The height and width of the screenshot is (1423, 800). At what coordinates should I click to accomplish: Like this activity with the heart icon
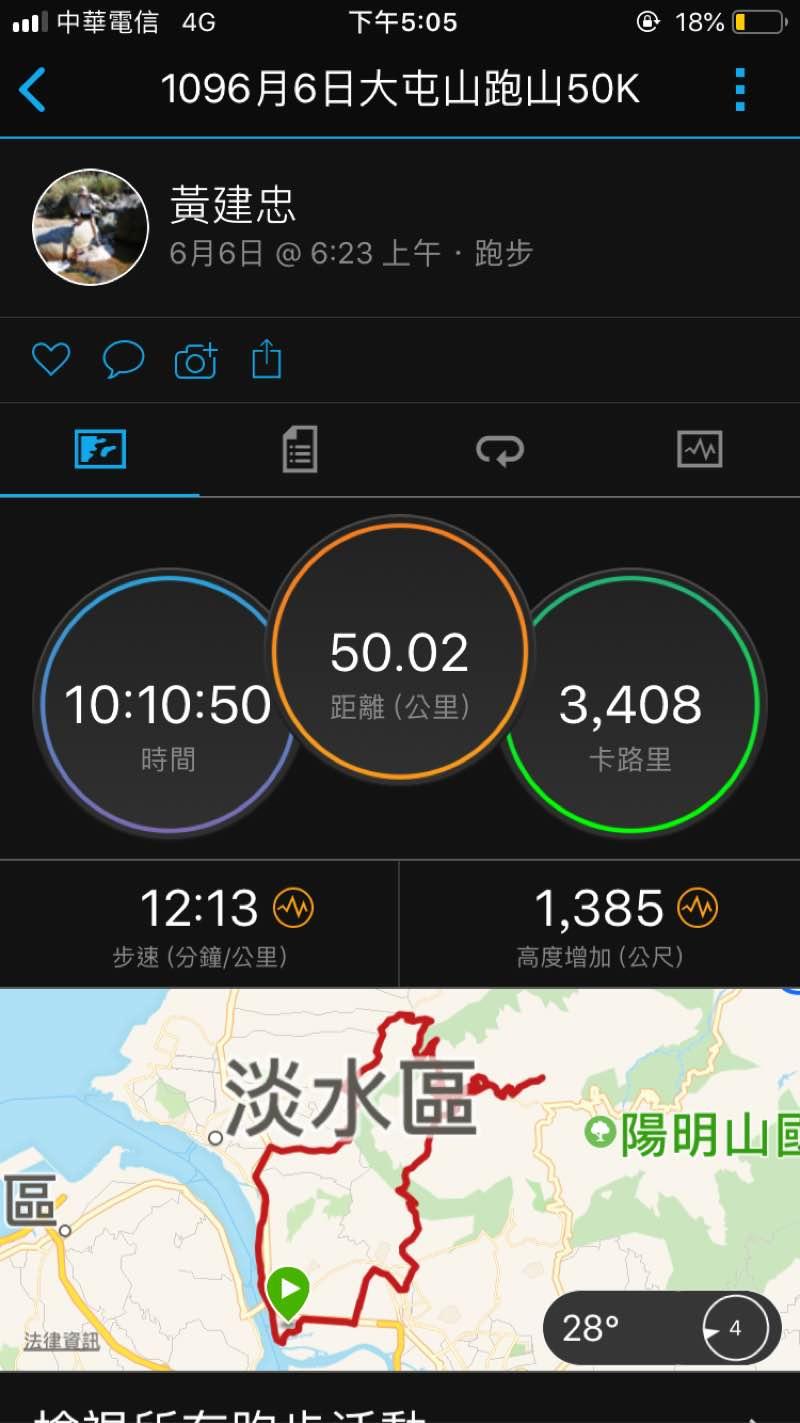coord(50,359)
